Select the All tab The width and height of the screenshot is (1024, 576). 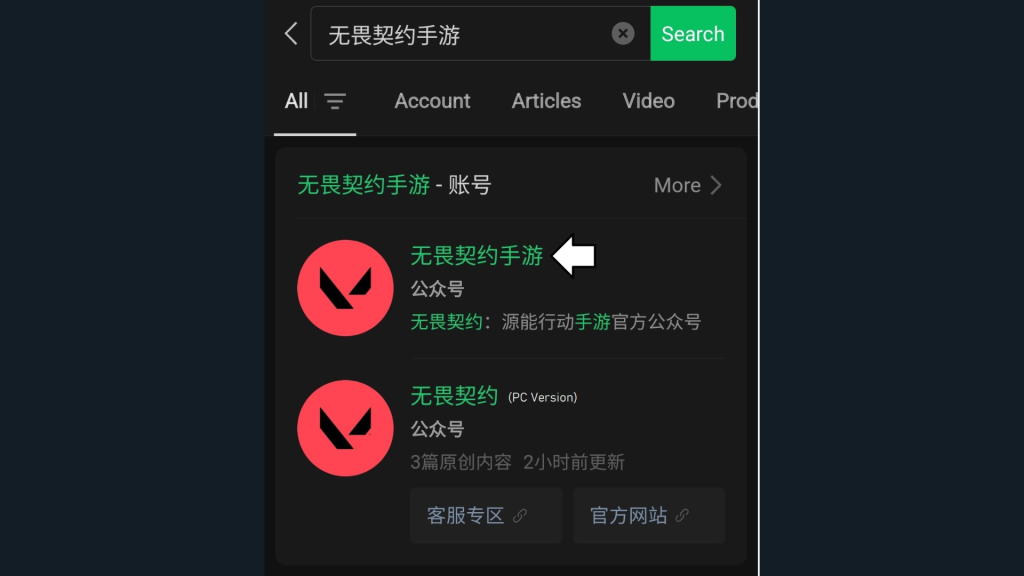[x=296, y=101]
